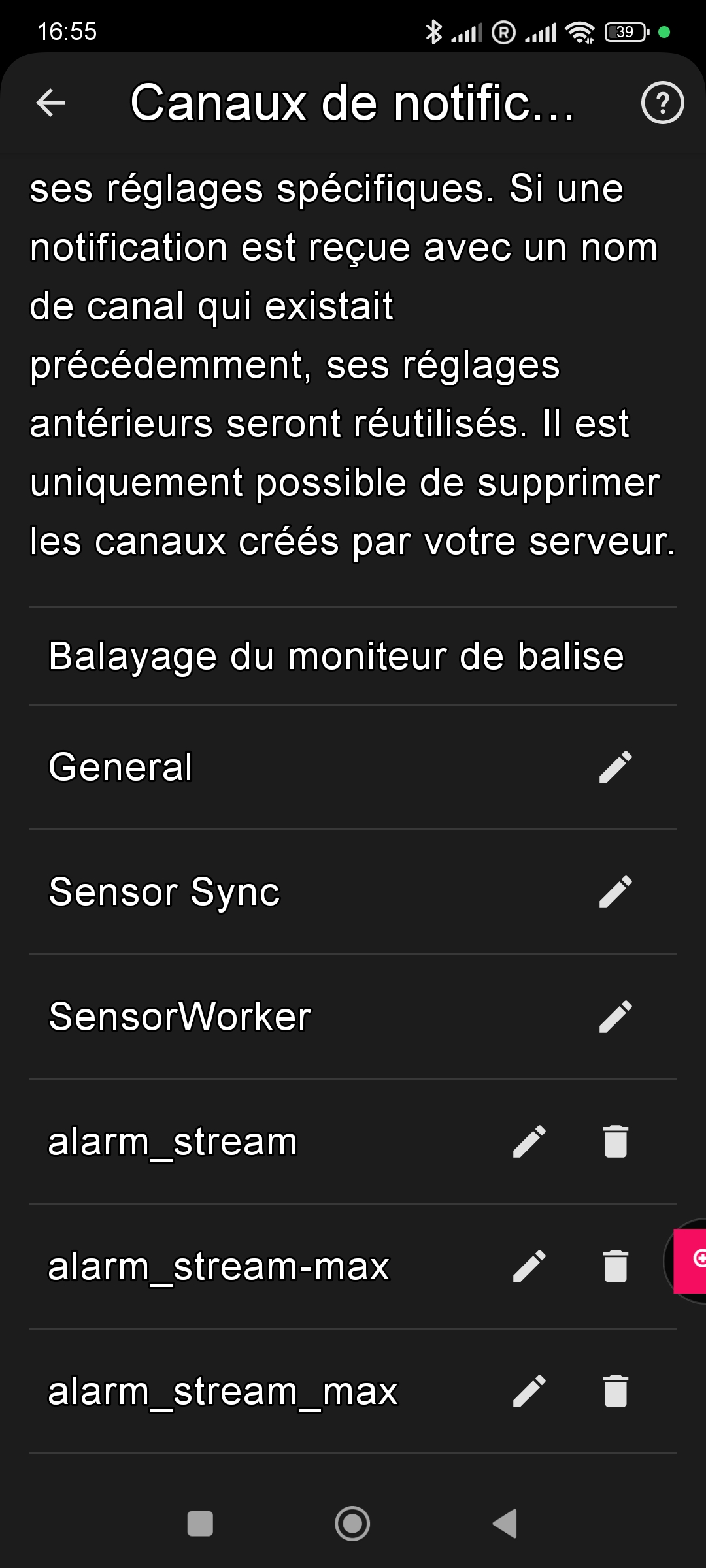The width and height of the screenshot is (706, 1568).
Task: Open the recent apps overview
Action: [x=200, y=1524]
